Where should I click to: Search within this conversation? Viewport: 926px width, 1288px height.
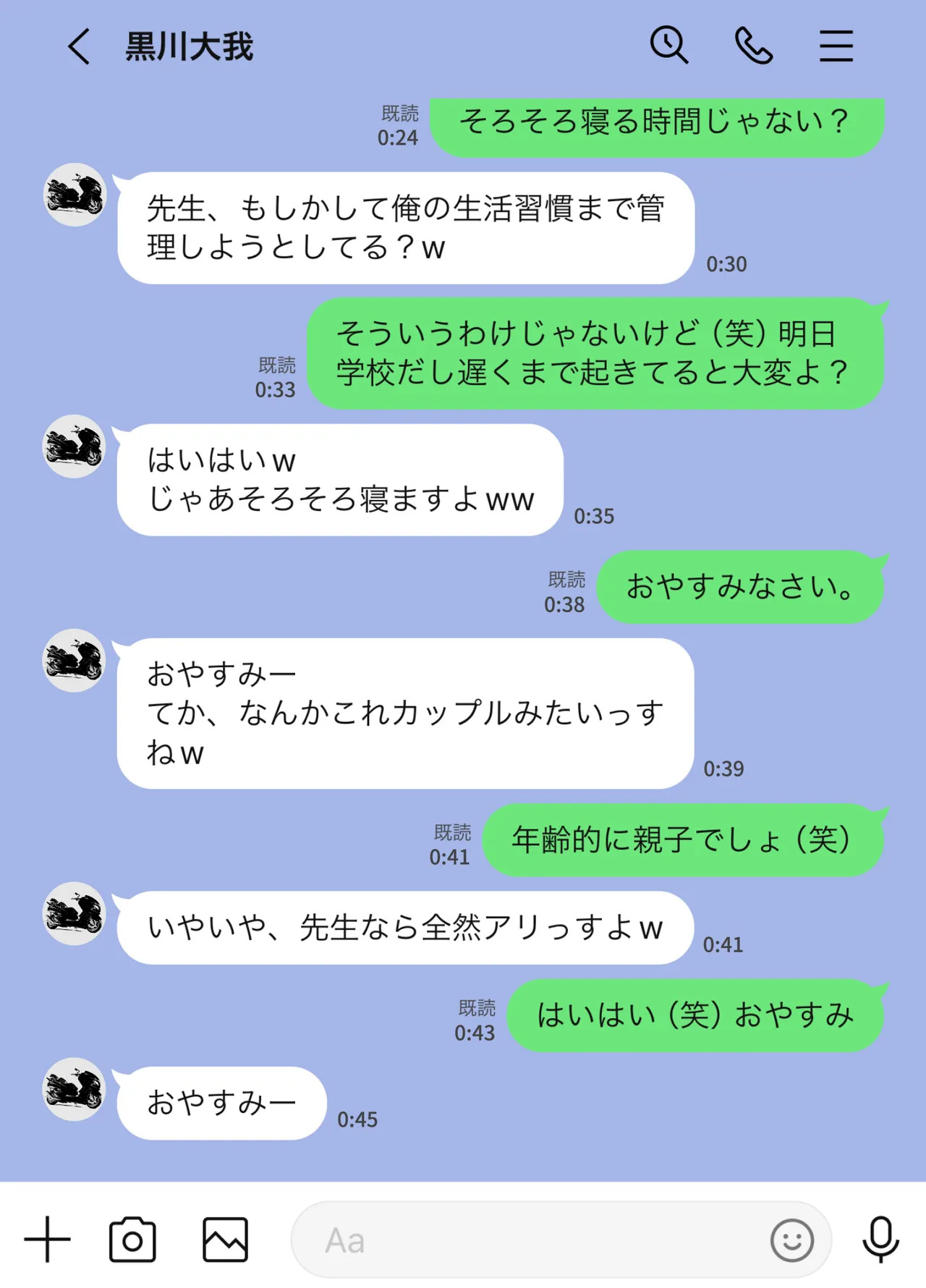[x=668, y=46]
